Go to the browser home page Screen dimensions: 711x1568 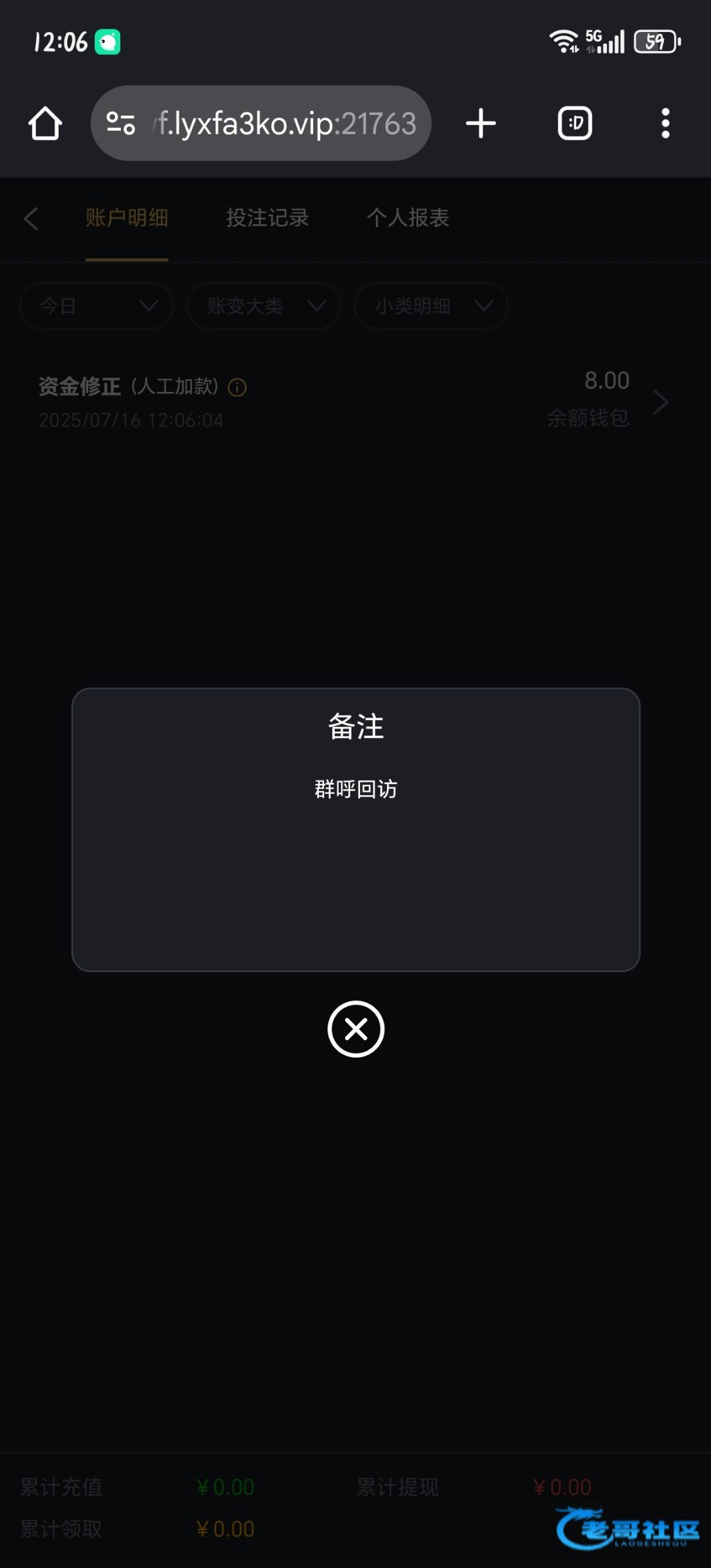tap(45, 123)
